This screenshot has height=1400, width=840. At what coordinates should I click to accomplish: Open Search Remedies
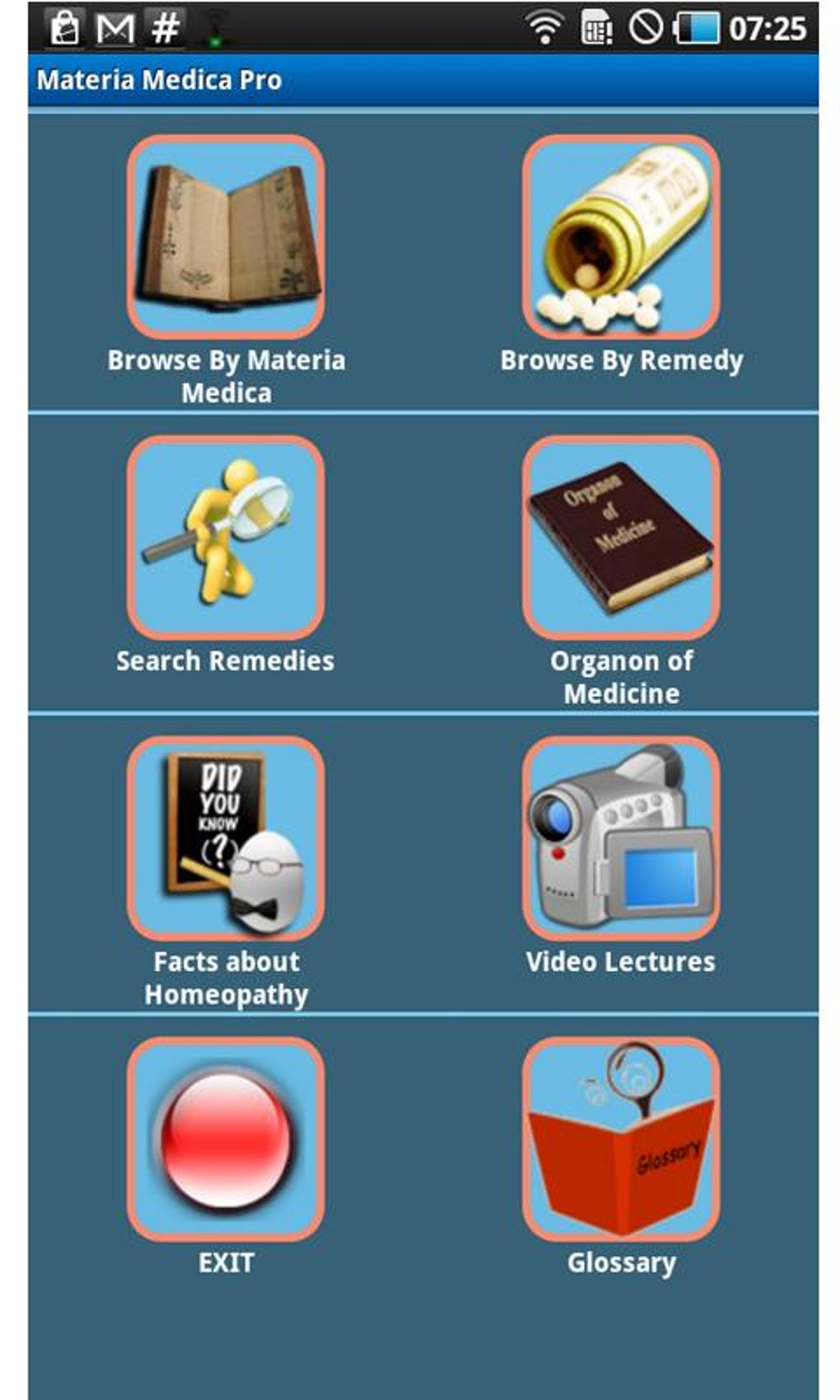click(226, 538)
